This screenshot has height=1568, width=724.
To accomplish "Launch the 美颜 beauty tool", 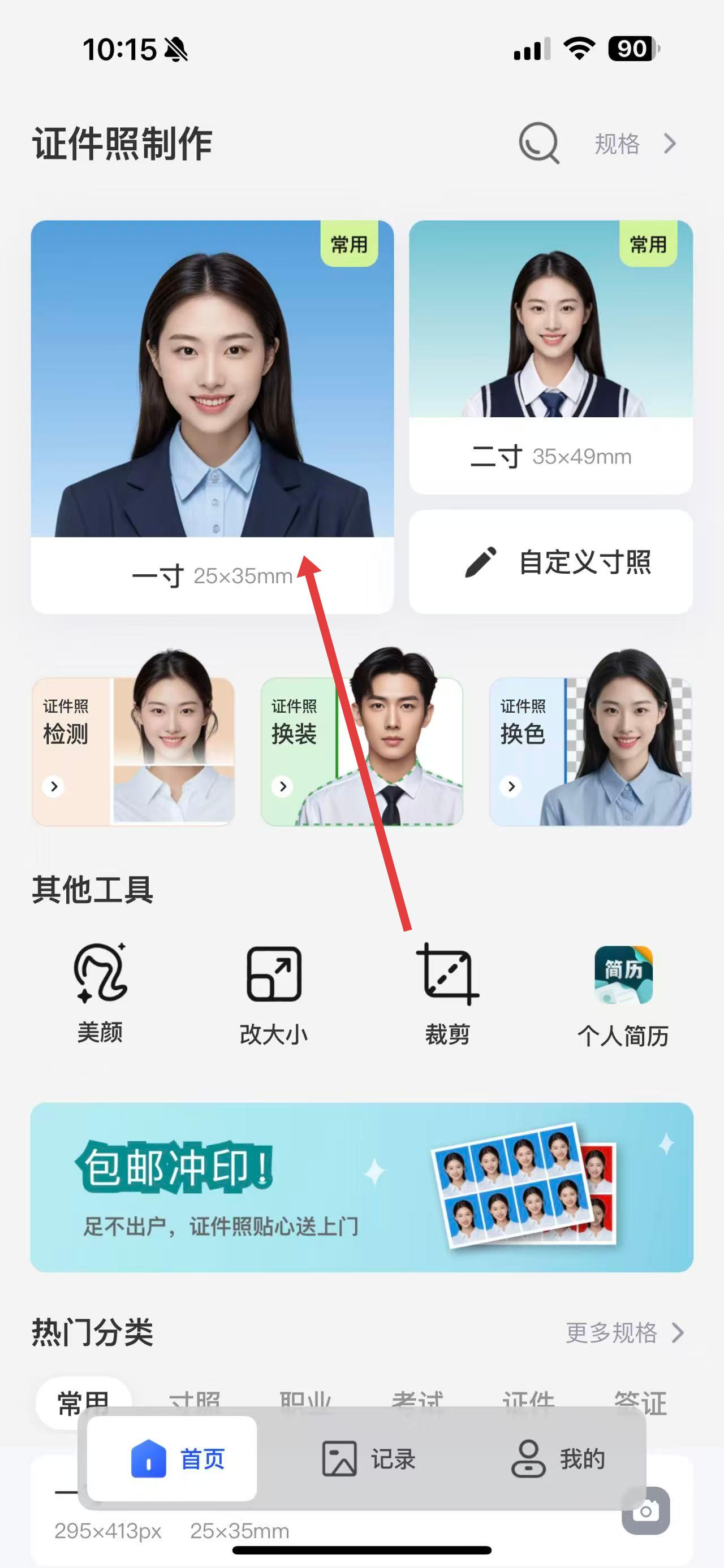I will click(x=101, y=992).
